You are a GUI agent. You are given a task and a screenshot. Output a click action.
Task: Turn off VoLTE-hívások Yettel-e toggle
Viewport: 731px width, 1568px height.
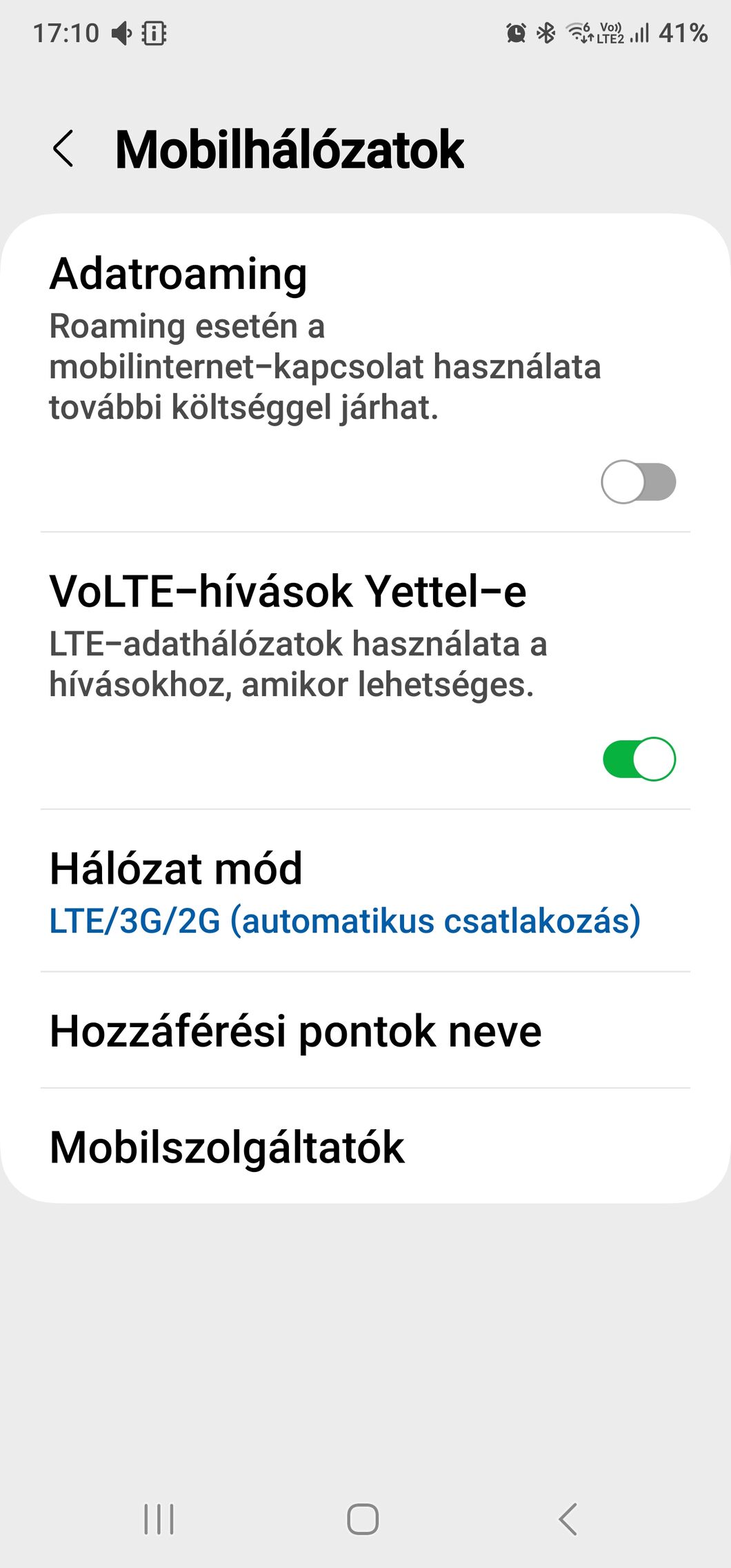639,759
